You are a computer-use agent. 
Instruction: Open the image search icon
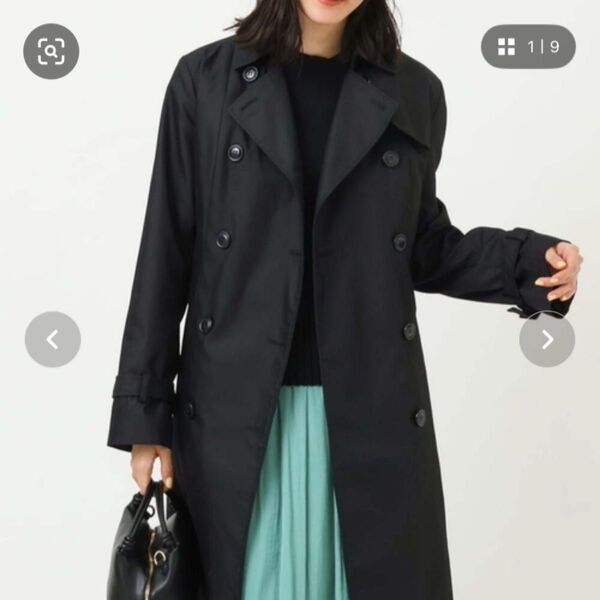(x=51, y=51)
